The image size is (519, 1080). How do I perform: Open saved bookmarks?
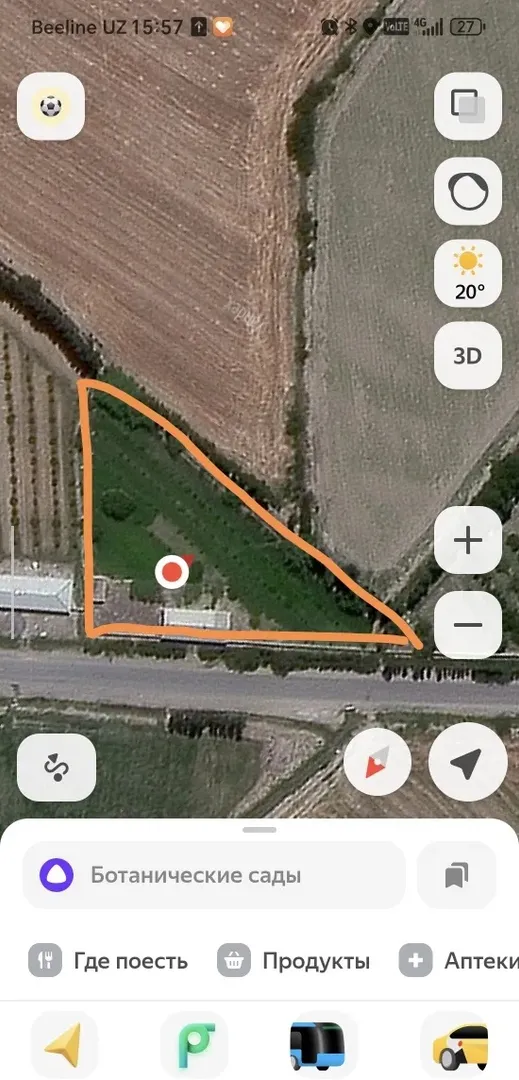point(456,875)
